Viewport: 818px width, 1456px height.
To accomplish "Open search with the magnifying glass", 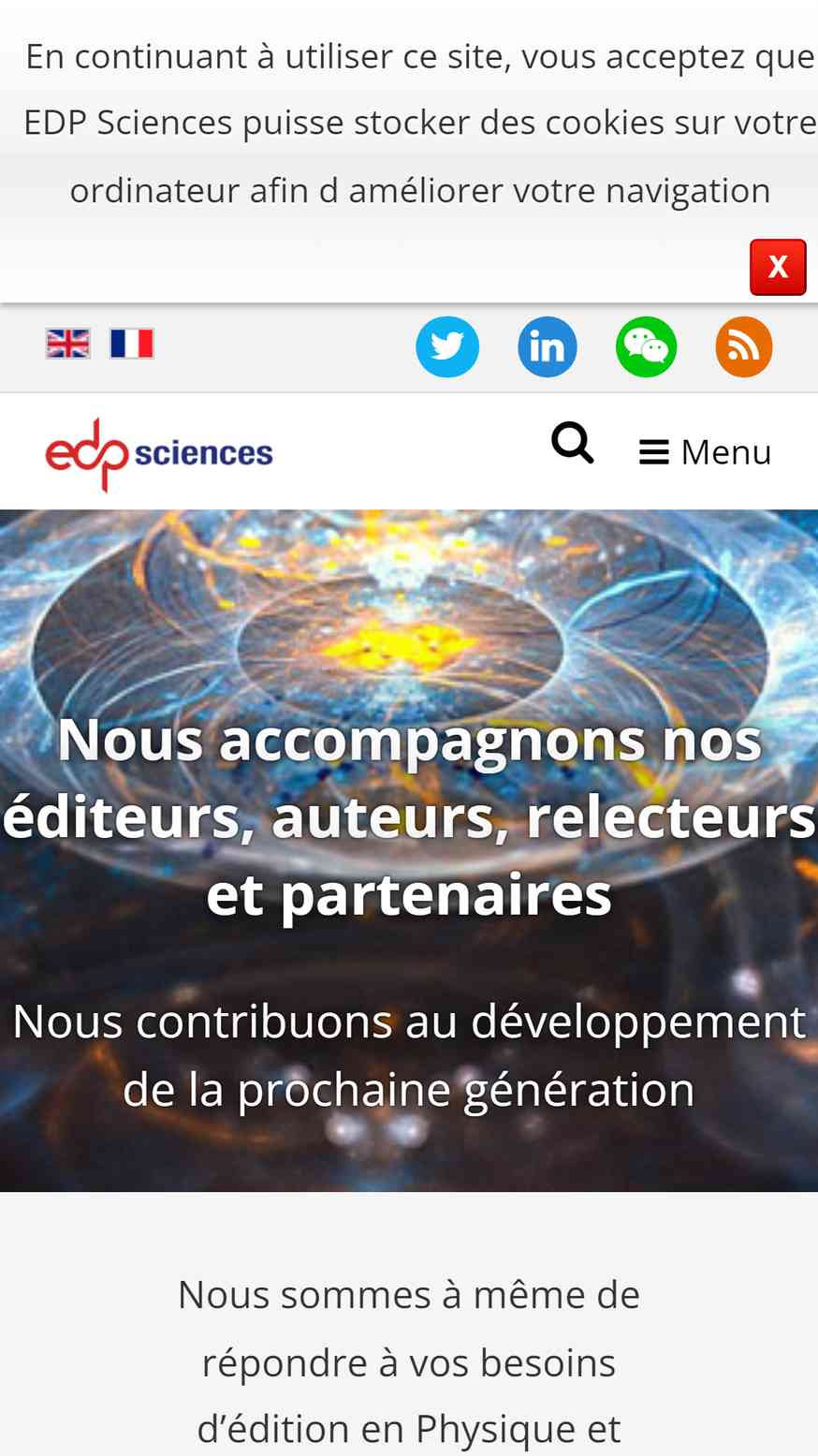I will pos(572,443).
